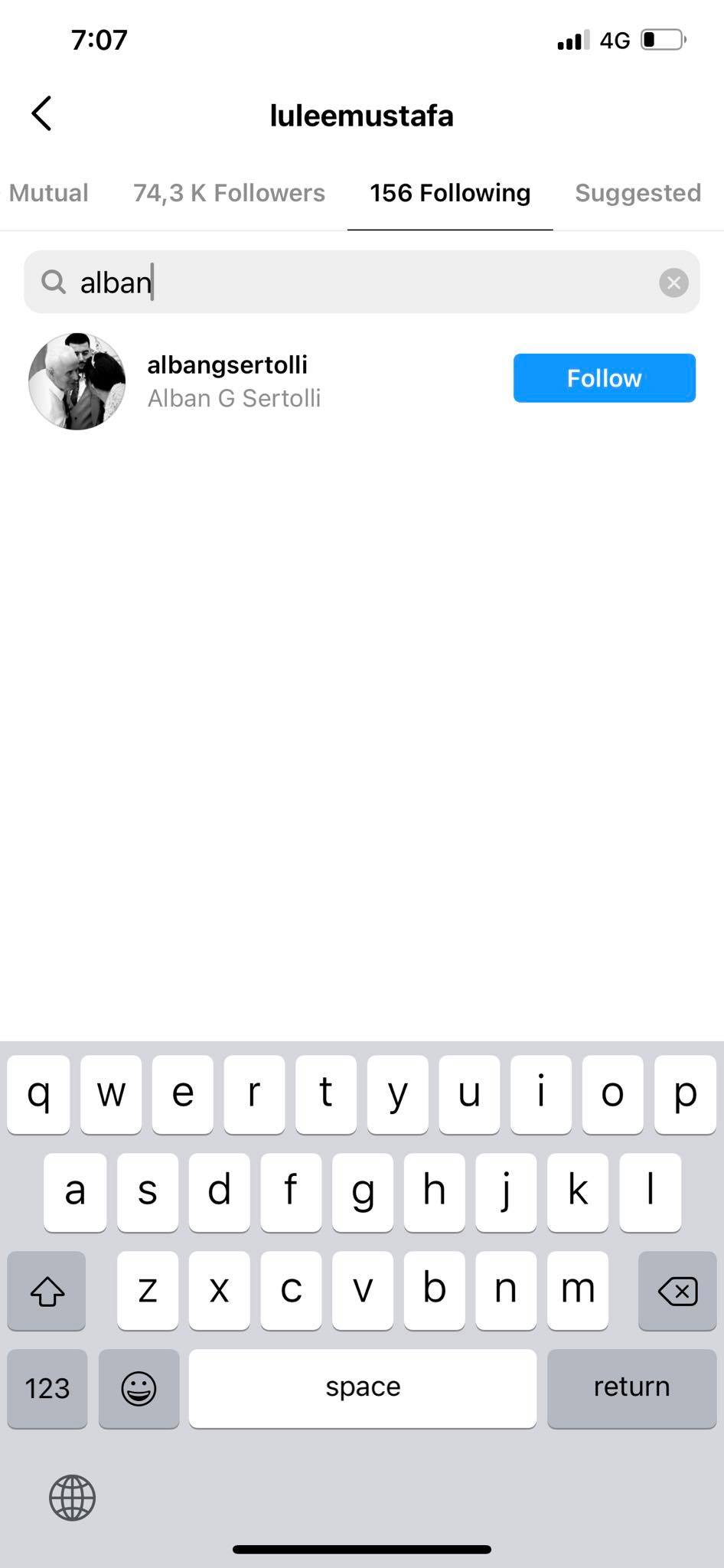Switch keyboard language with the globe icon
724x1568 pixels.
tap(73, 1498)
